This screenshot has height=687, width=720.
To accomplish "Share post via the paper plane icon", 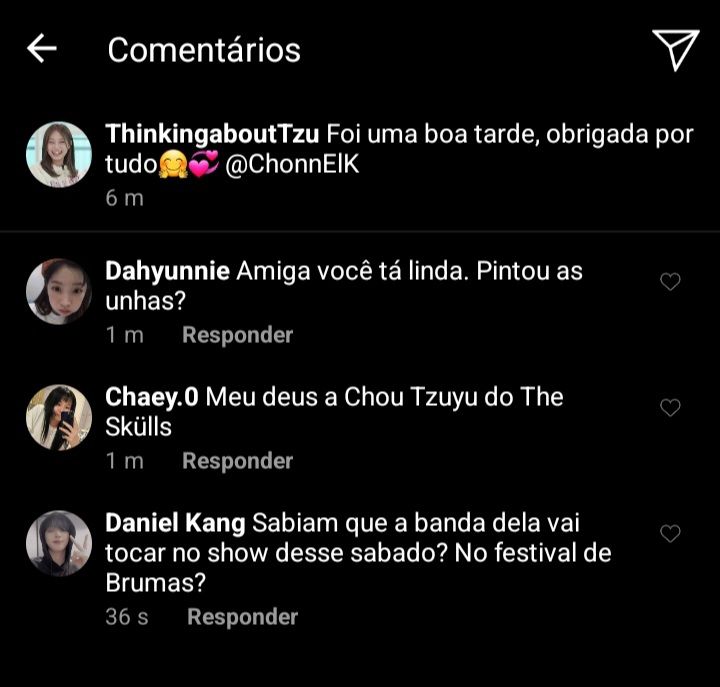I will click(x=675, y=49).
